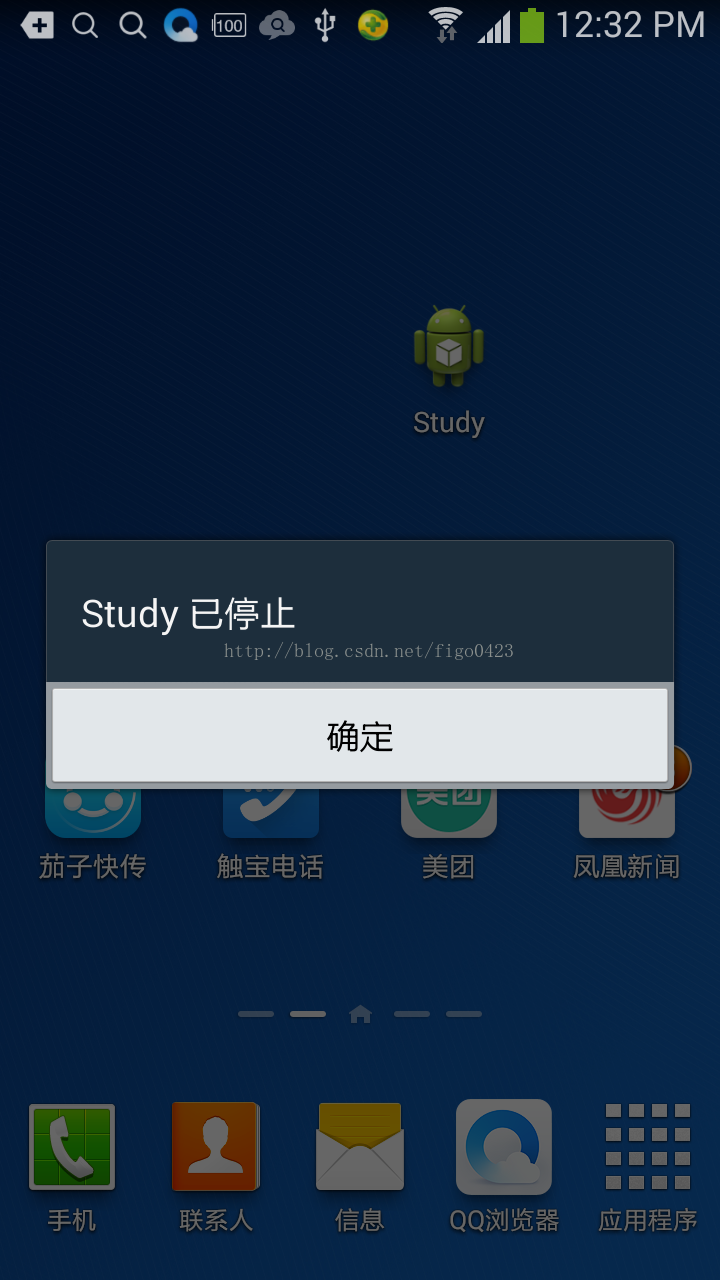Screen dimensions: 720x1280
Task: Launch the 触宝电话 app
Action: click(271, 812)
